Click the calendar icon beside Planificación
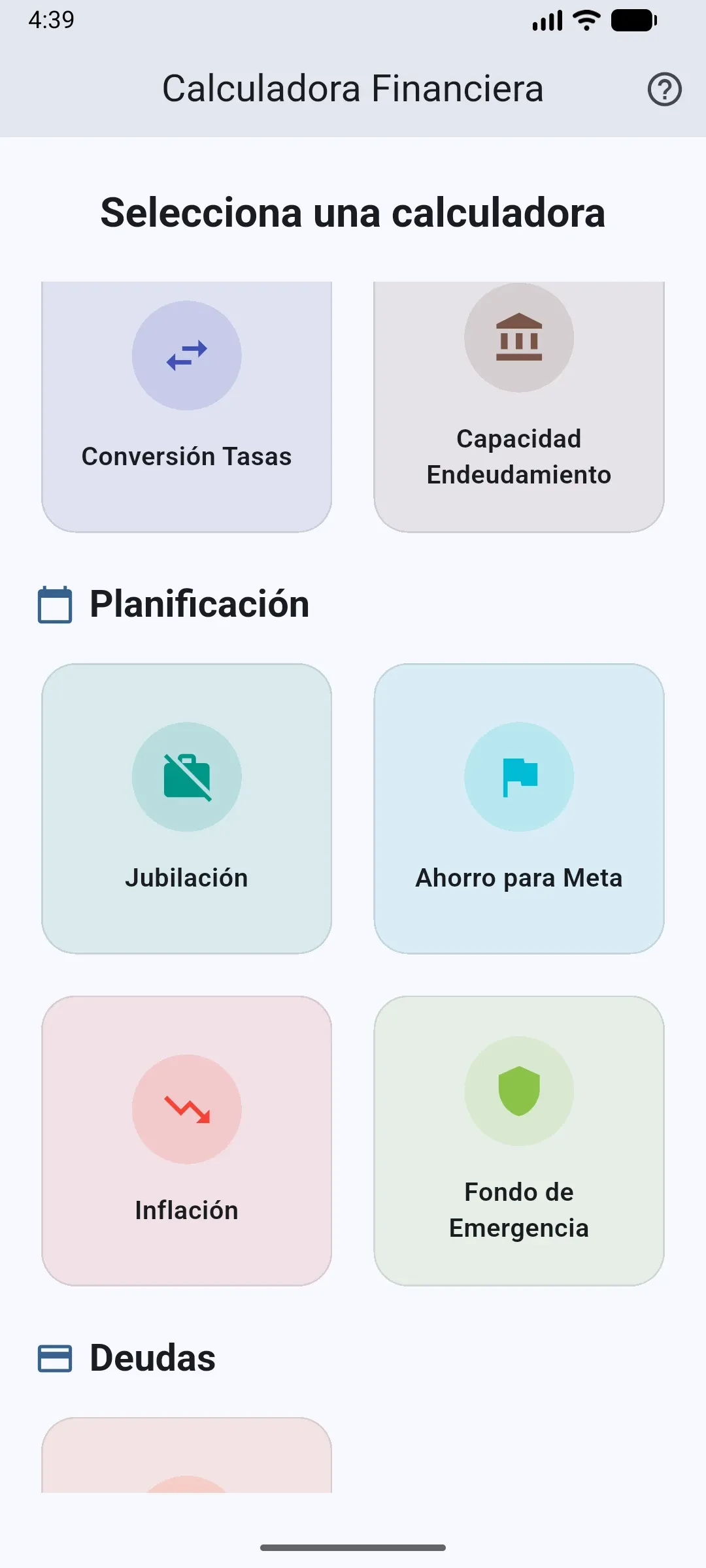 coord(56,604)
